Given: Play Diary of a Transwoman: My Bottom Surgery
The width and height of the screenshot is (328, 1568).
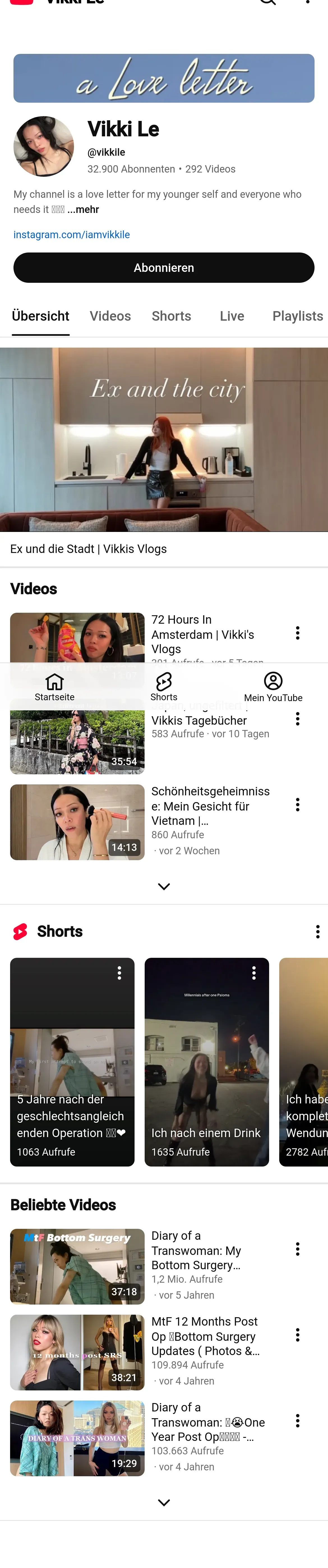Looking at the screenshot, I should [x=77, y=1266].
